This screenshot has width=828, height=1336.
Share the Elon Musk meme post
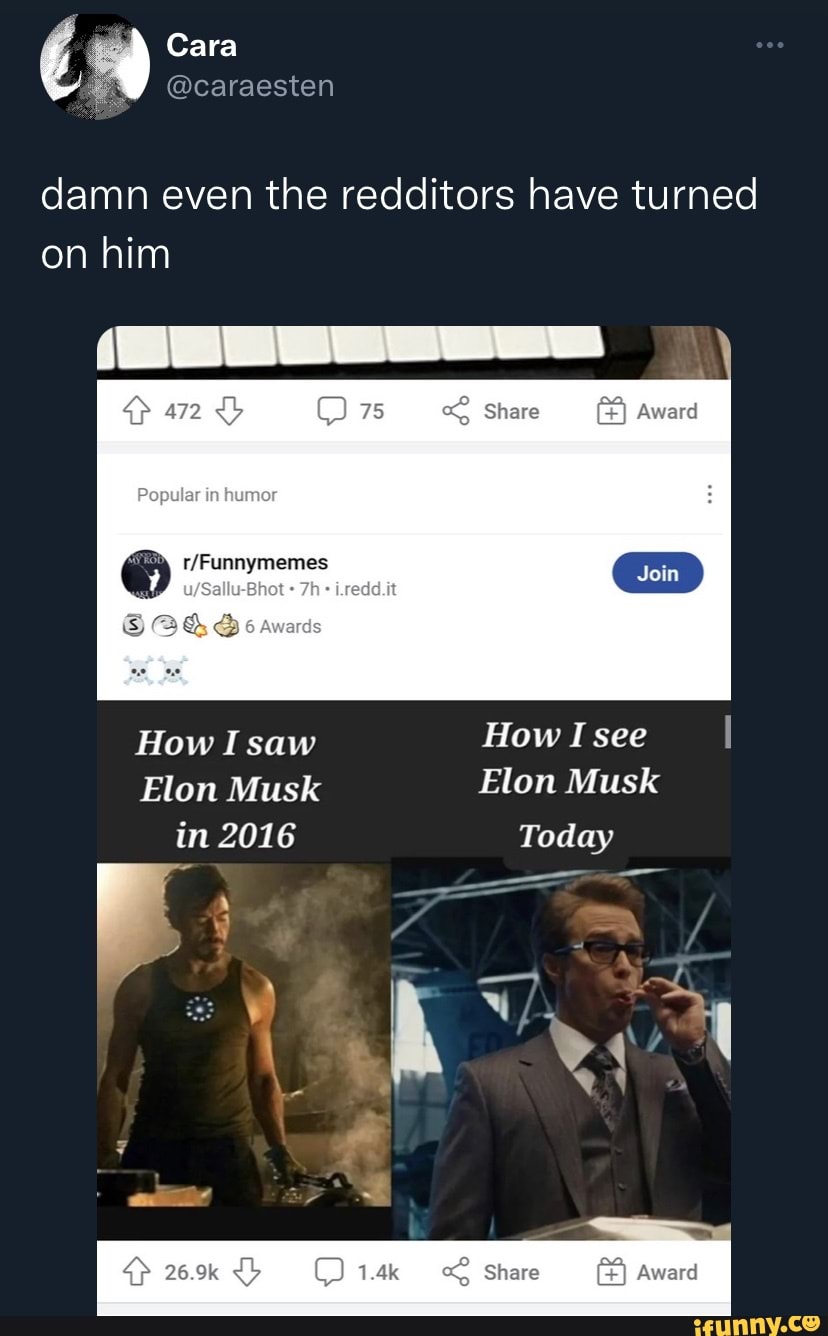490,1272
